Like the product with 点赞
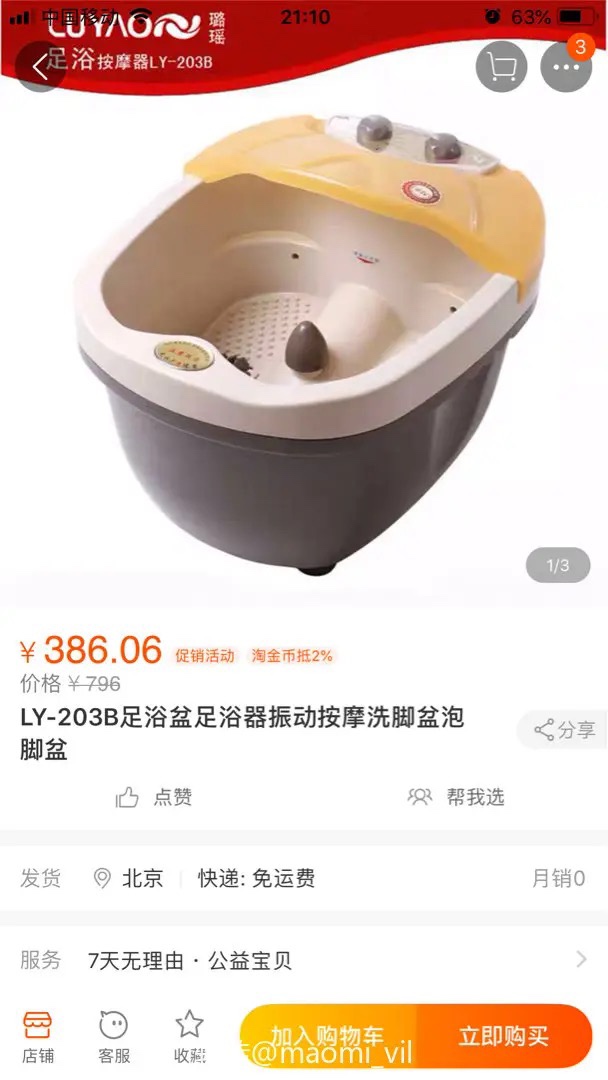 click(154, 797)
